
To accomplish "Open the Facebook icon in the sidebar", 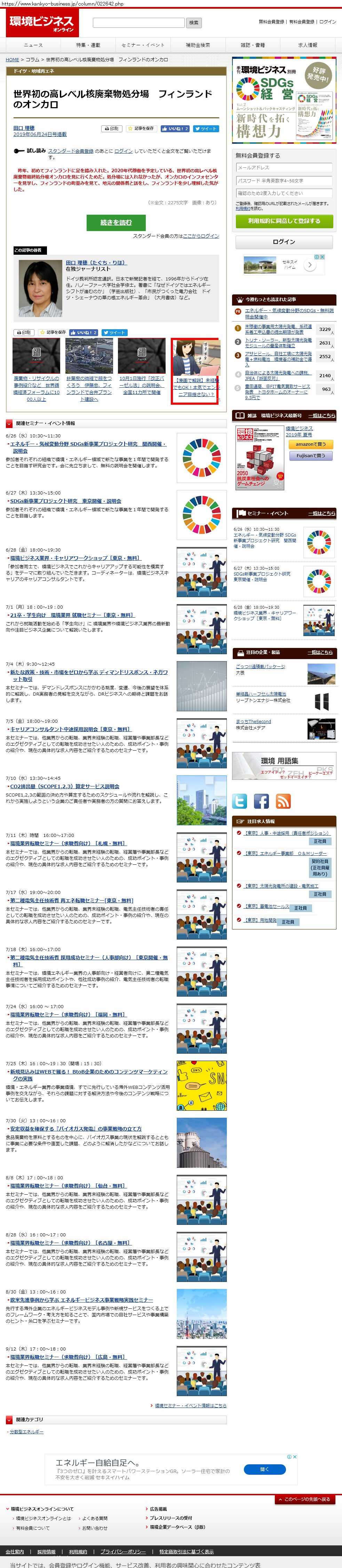I will 261,801.
